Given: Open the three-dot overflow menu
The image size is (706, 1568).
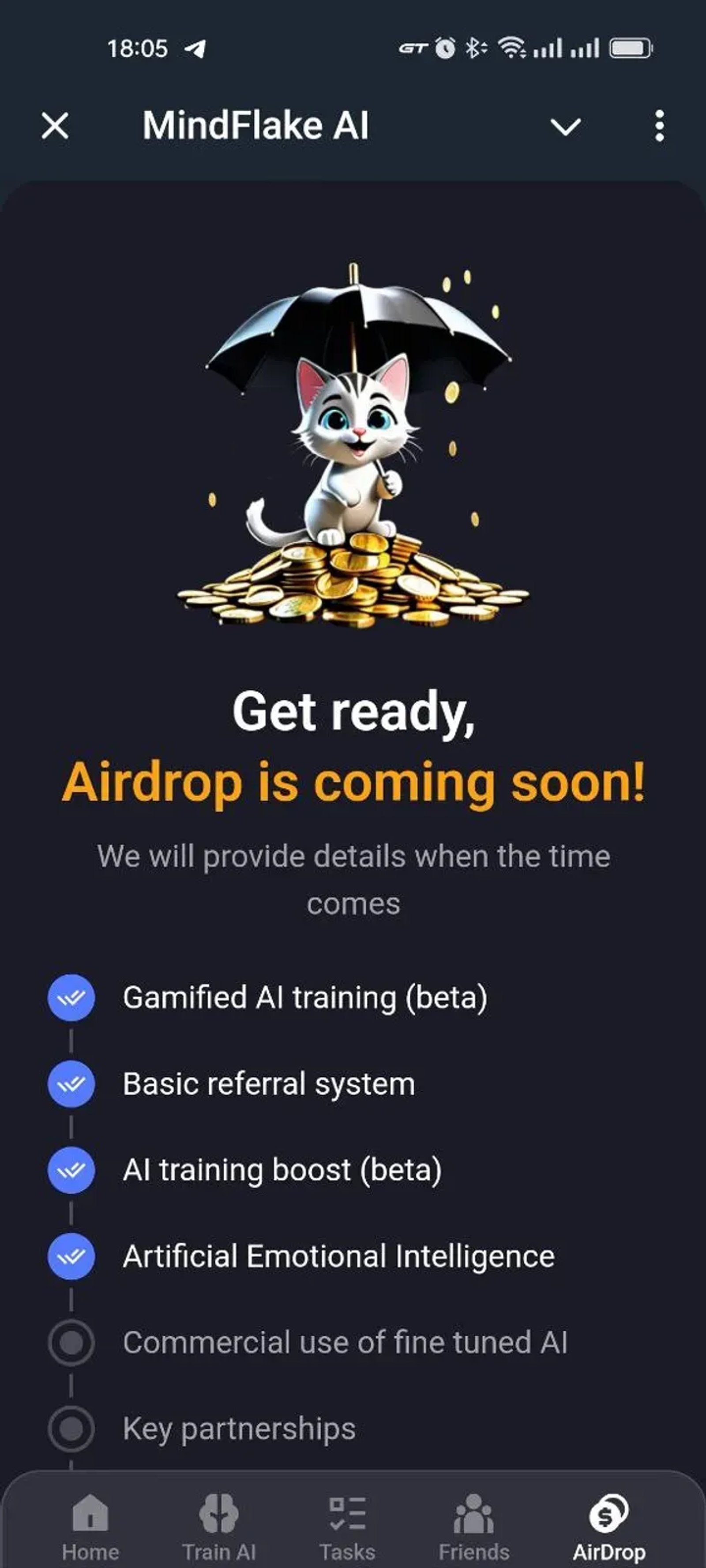Looking at the screenshot, I should [x=659, y=126].
